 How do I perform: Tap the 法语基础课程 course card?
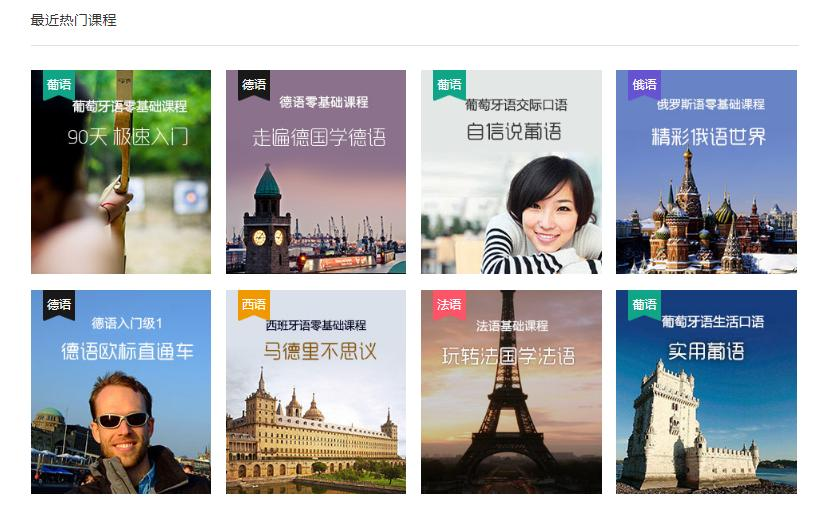(x=511, y=392)
